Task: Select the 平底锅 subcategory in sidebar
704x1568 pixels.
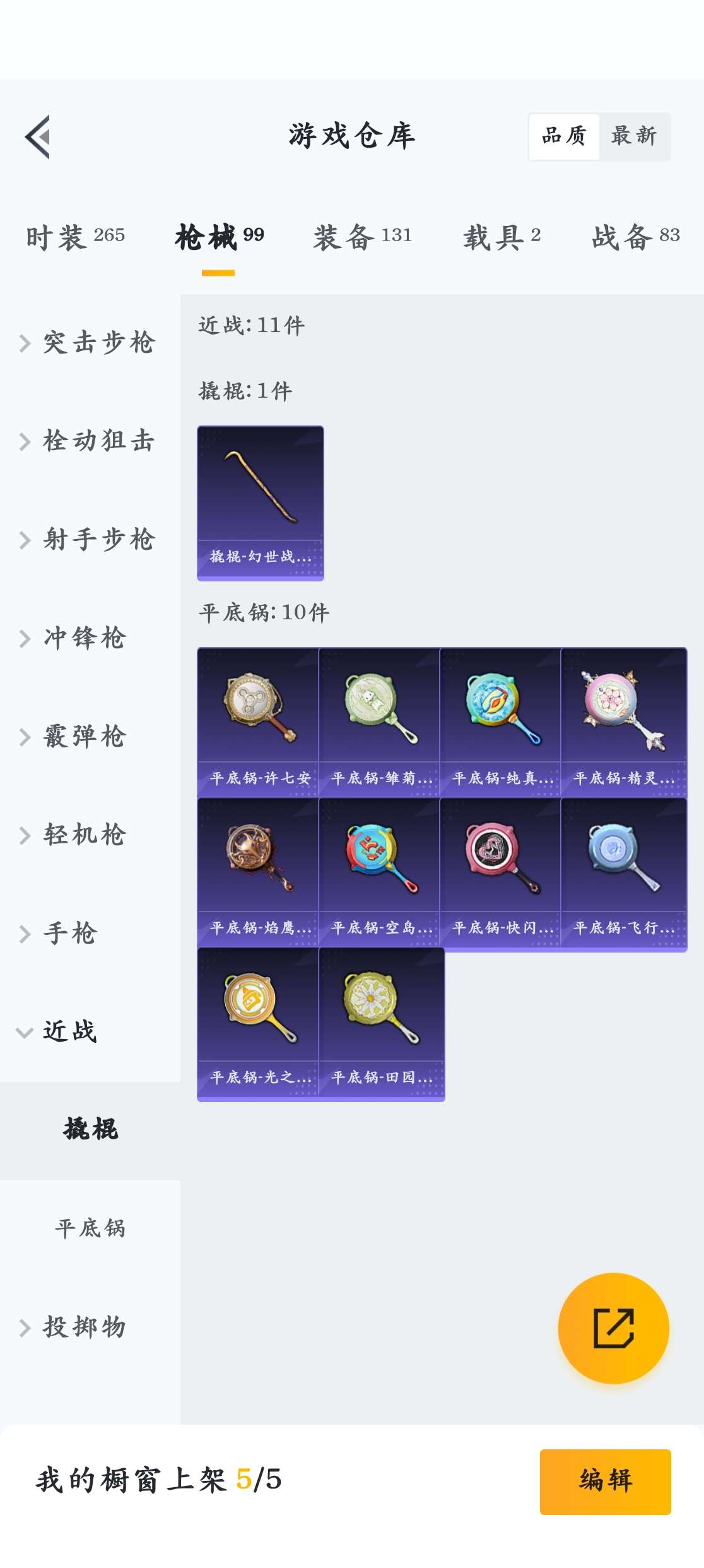Action: coord(90,1228)
